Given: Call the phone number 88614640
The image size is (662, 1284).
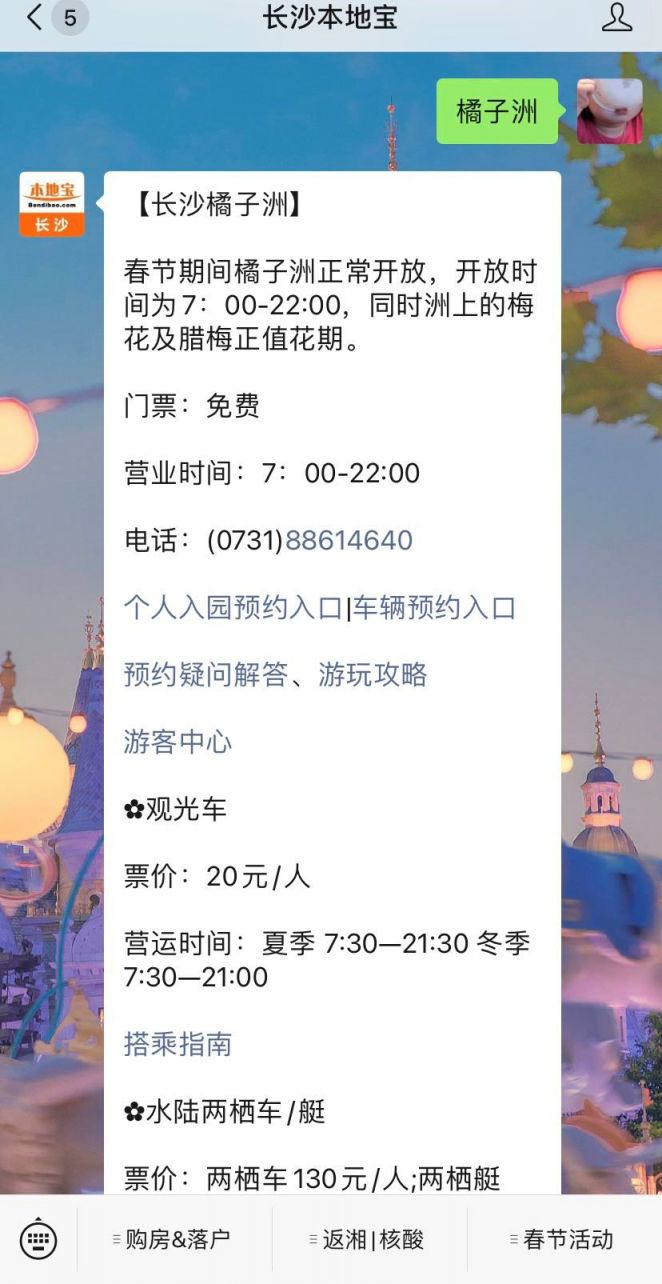Looking at the screenshot, I should click(348, 541).
